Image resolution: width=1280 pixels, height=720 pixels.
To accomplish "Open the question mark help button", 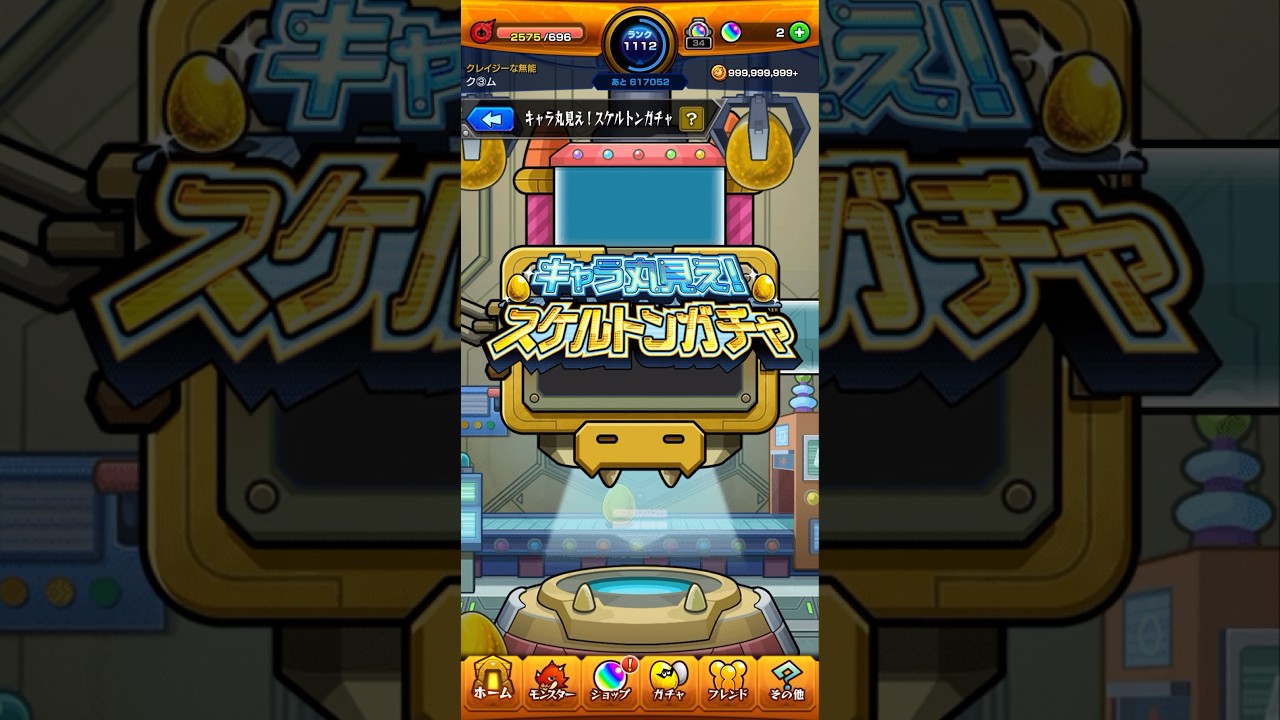I will point(691,120).
